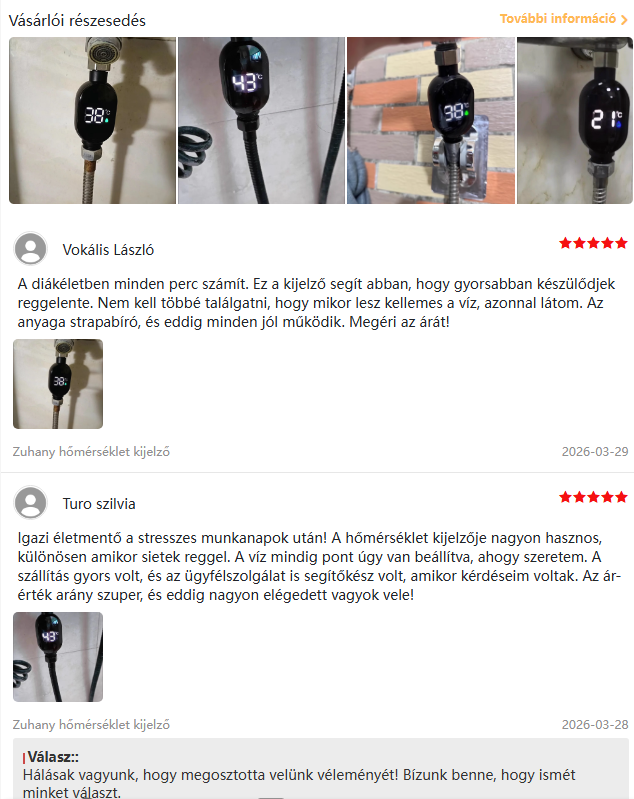View the customer photo showing 21°C
The height and width of the screenshot is (799, 634).
[x=575, y=120]
